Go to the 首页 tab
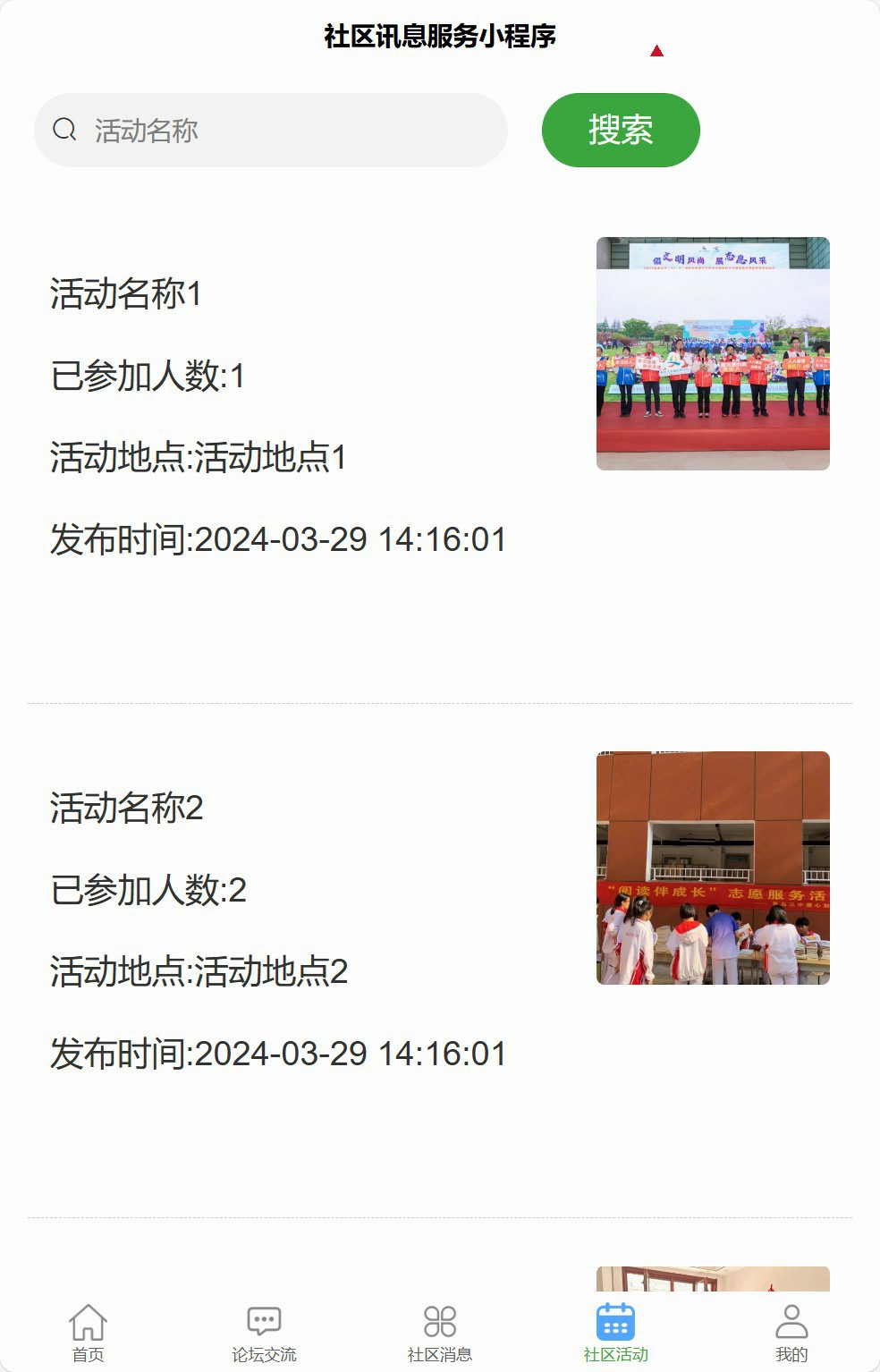 coord(88,1333)
